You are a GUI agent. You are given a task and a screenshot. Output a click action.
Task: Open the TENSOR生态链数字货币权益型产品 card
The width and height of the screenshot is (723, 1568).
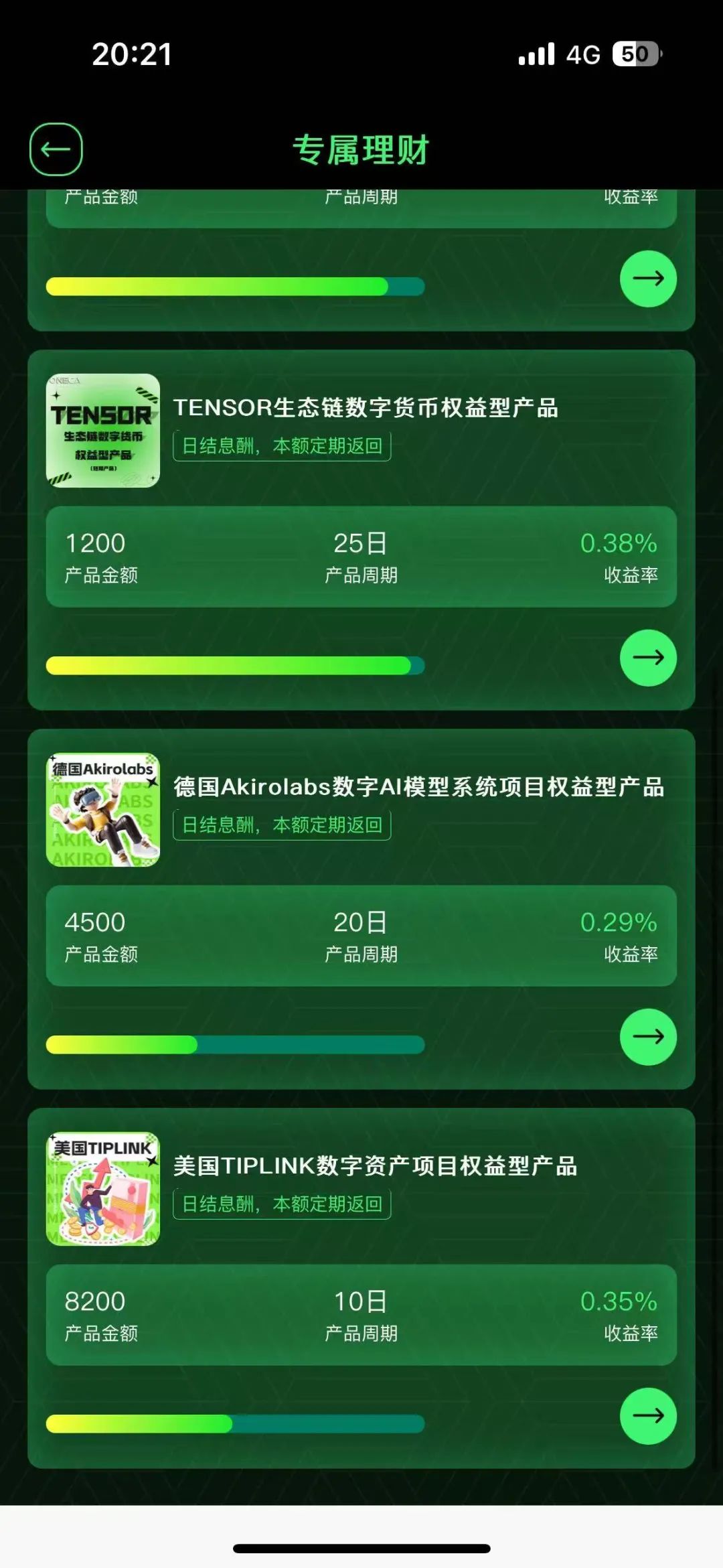coord(366,408)
